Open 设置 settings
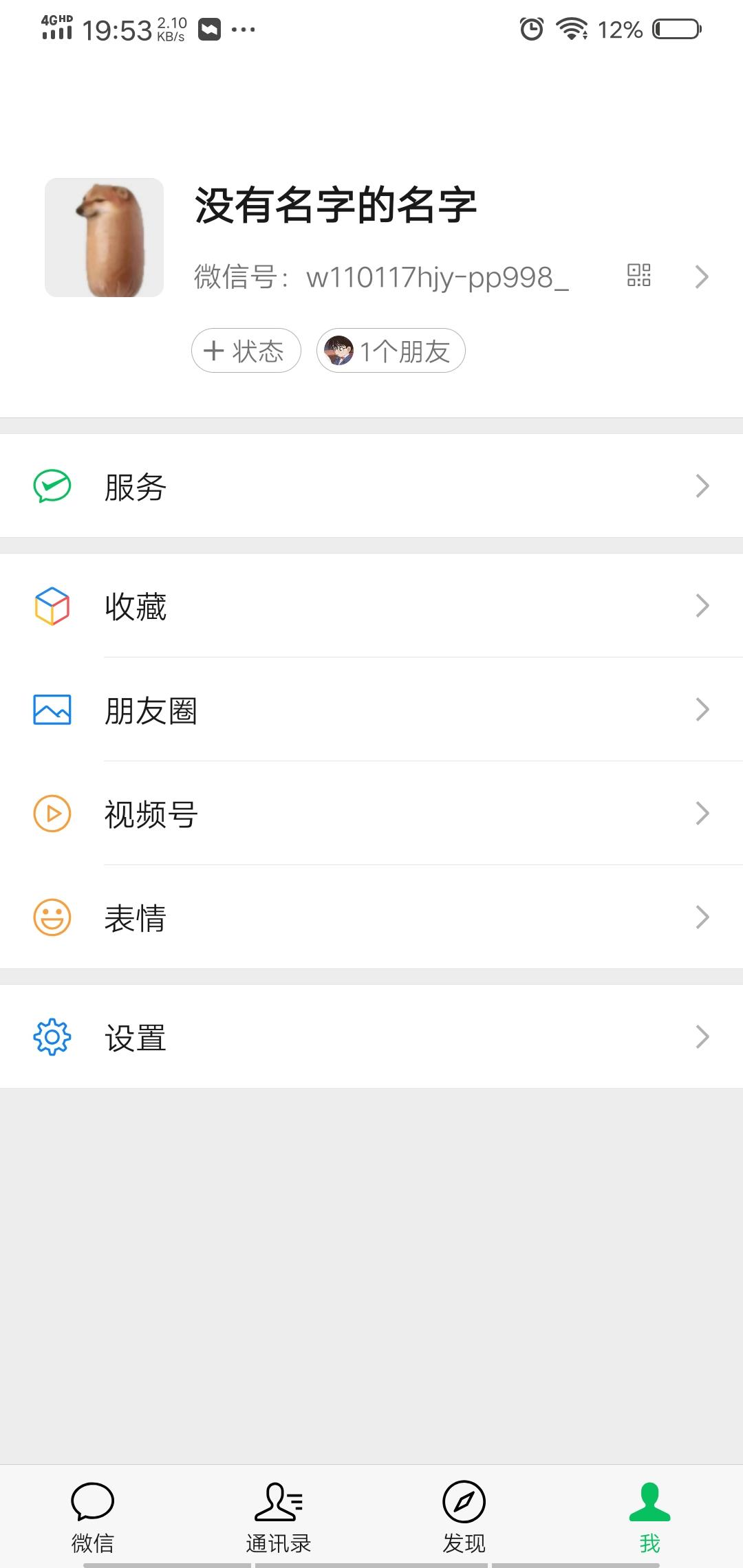The width and height of the screenshot is (743, 1568). (371, 1037)
